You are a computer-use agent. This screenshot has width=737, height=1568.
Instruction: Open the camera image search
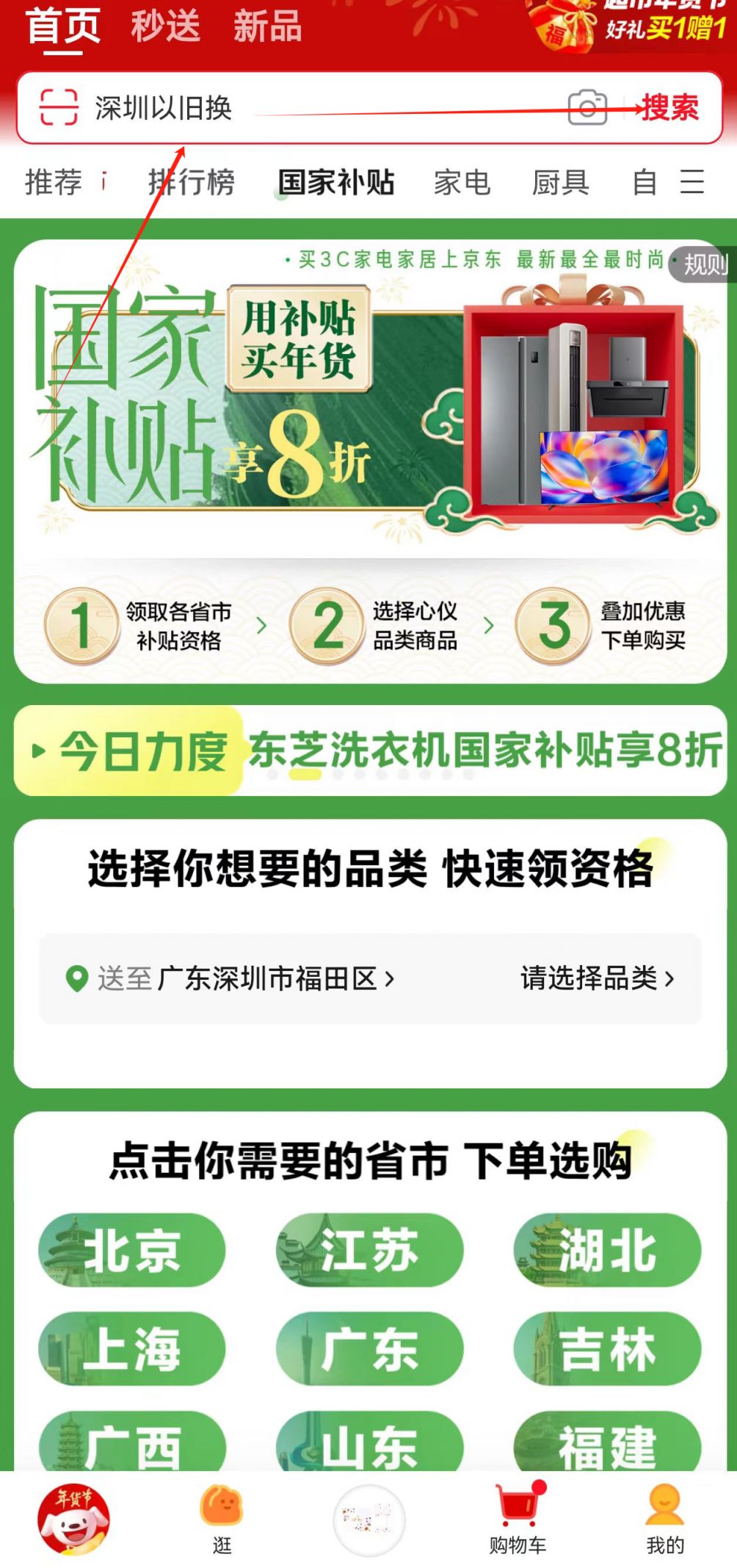[x=587, y=108]
